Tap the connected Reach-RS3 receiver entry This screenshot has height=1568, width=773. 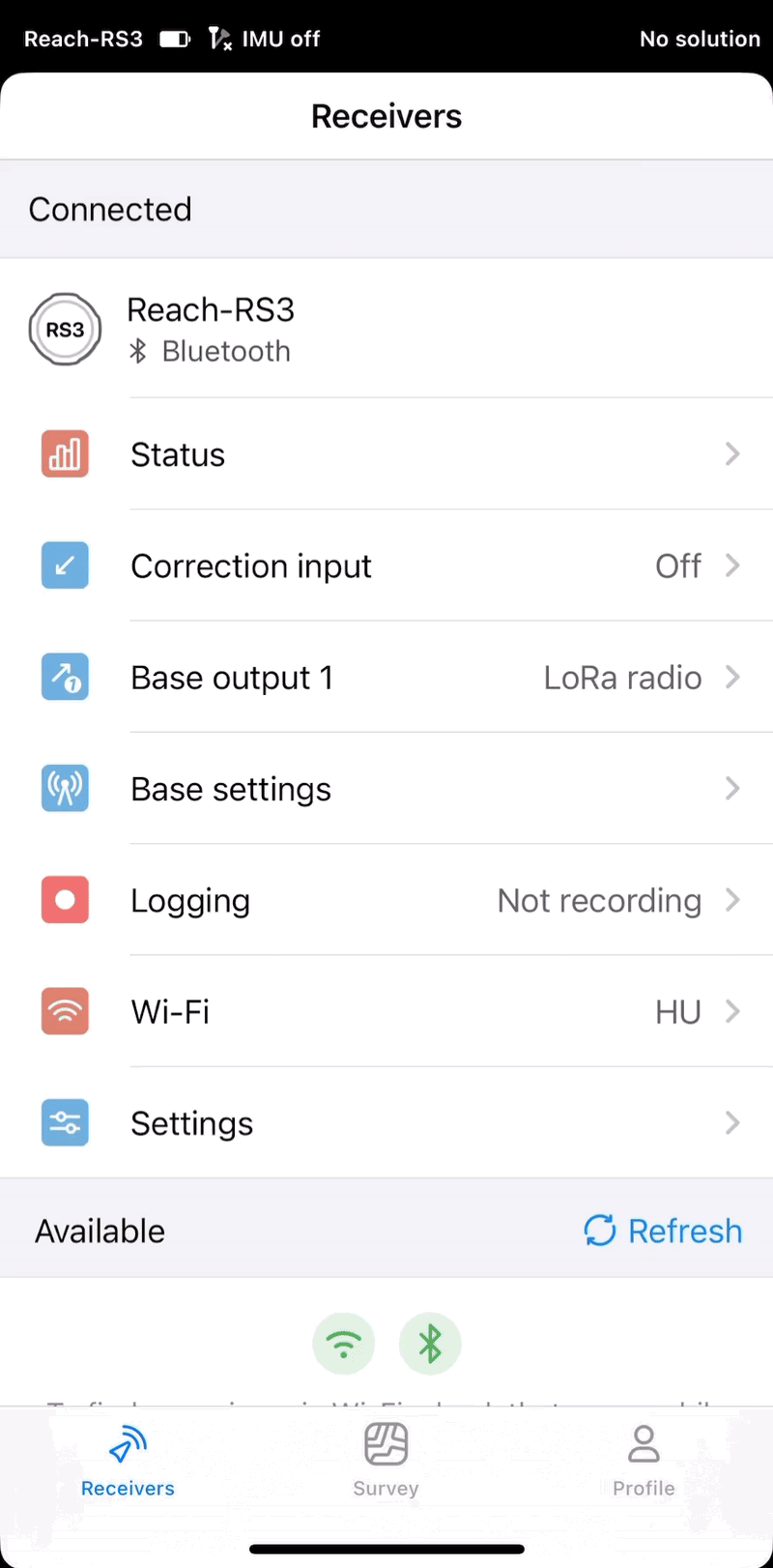click(386, 329)
